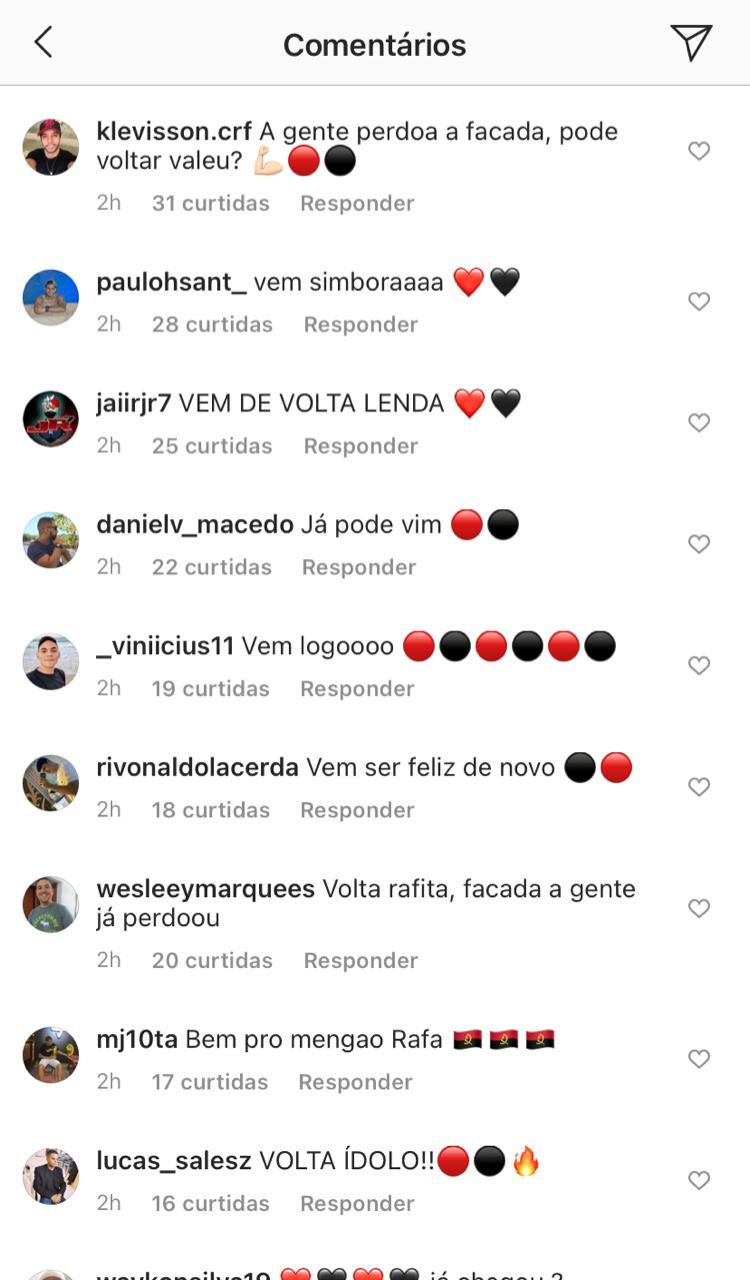View likes count on wesleeymarquees's comment

click(x=211, y=960)
